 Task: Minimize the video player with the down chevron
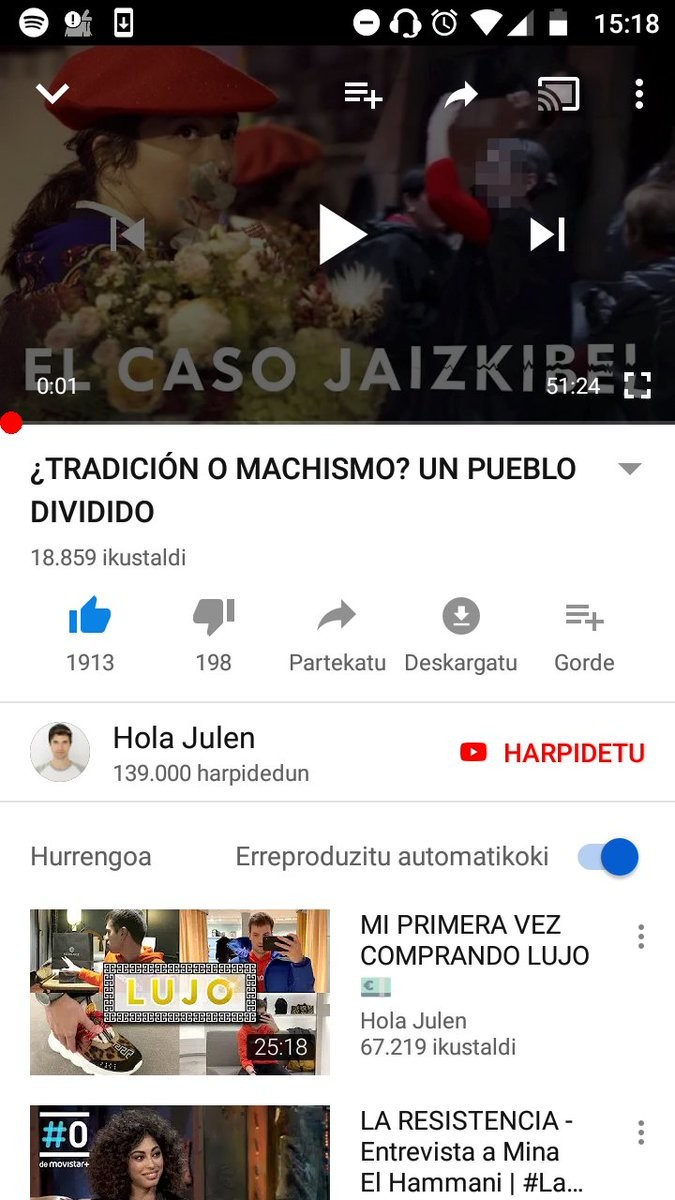point(52,94)
